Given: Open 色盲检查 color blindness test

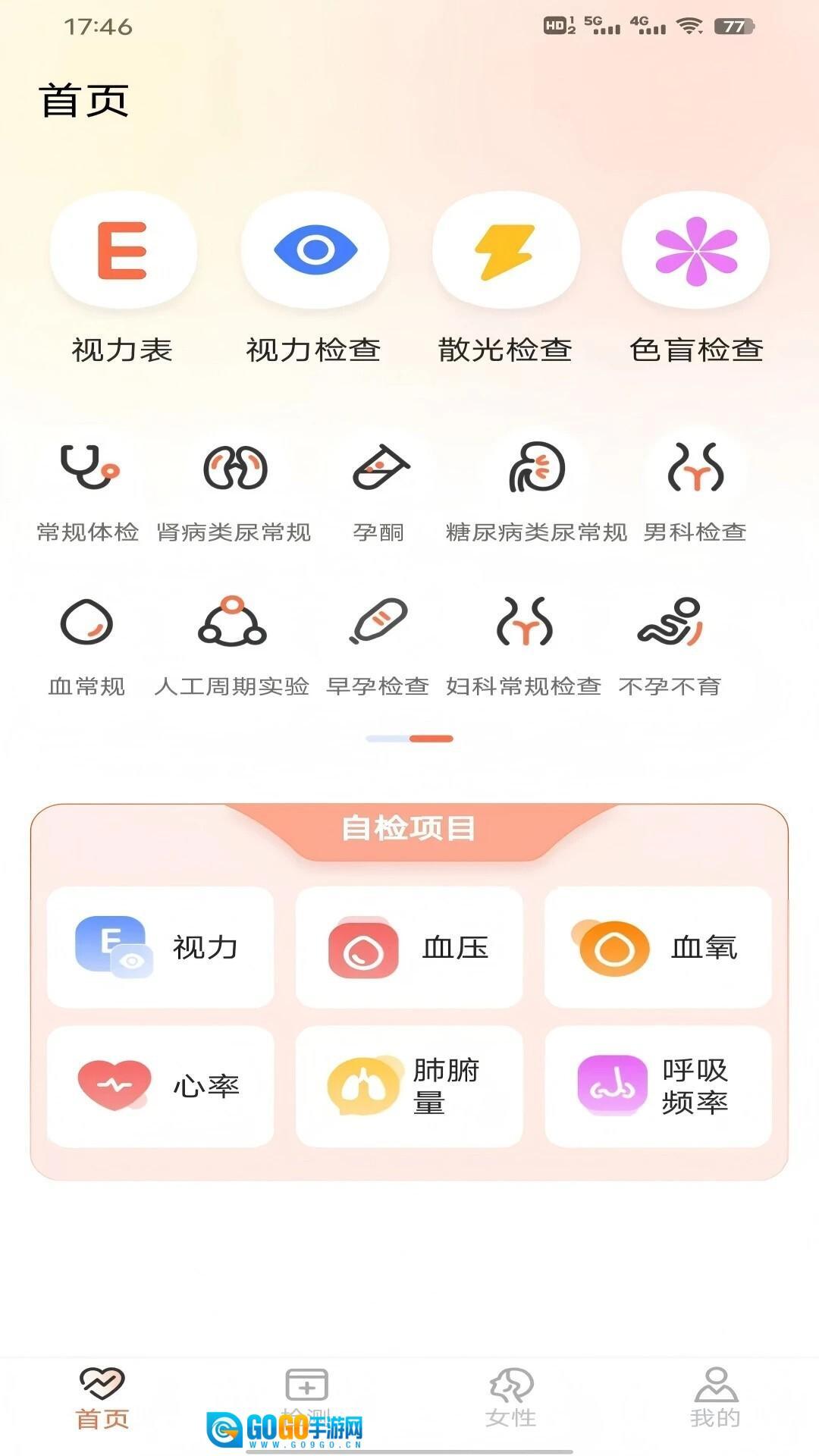Looking at the screenshot, I should coord(695,251).
